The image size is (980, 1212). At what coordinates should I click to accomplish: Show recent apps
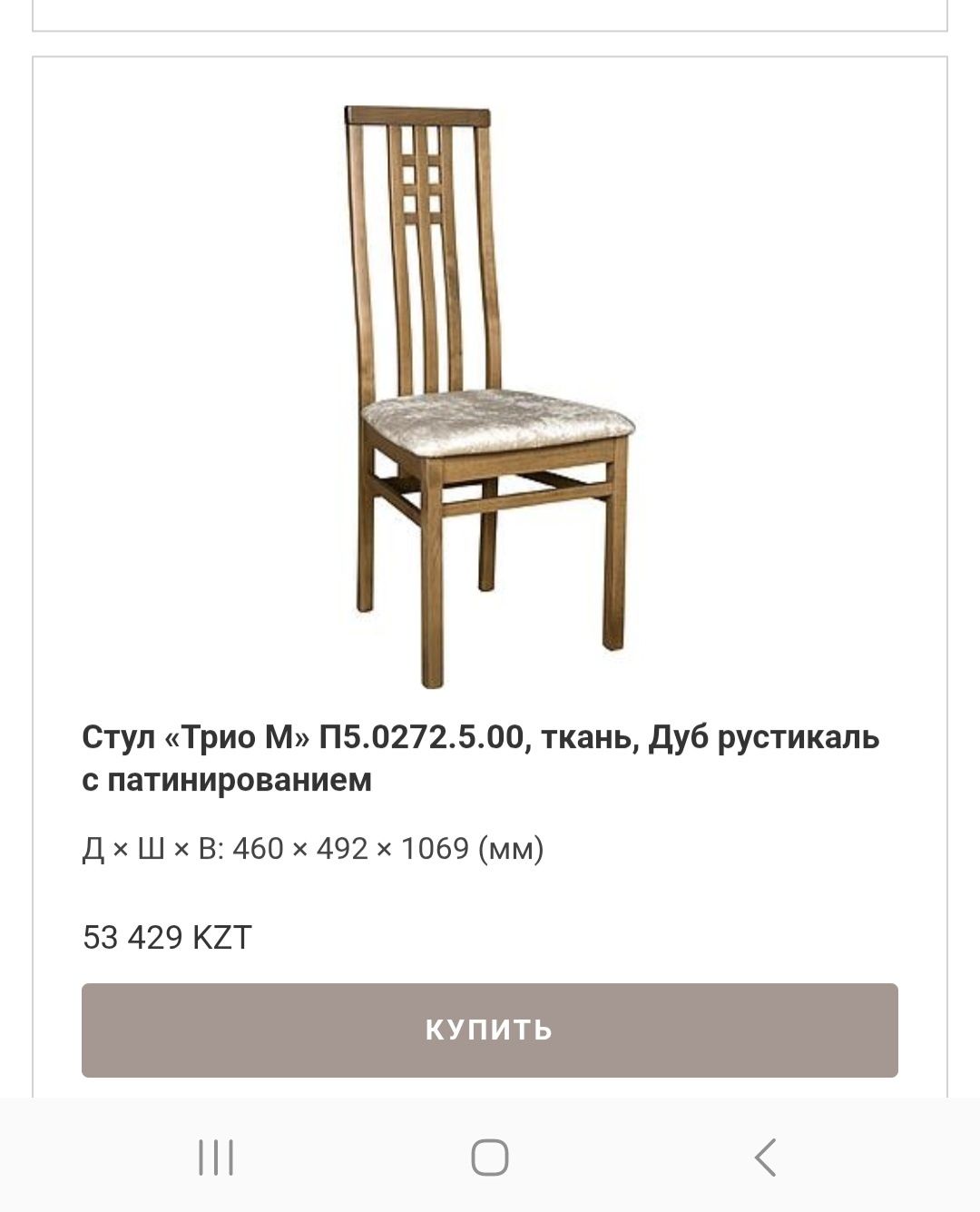pyautogui.click(x=216, y=1158)
